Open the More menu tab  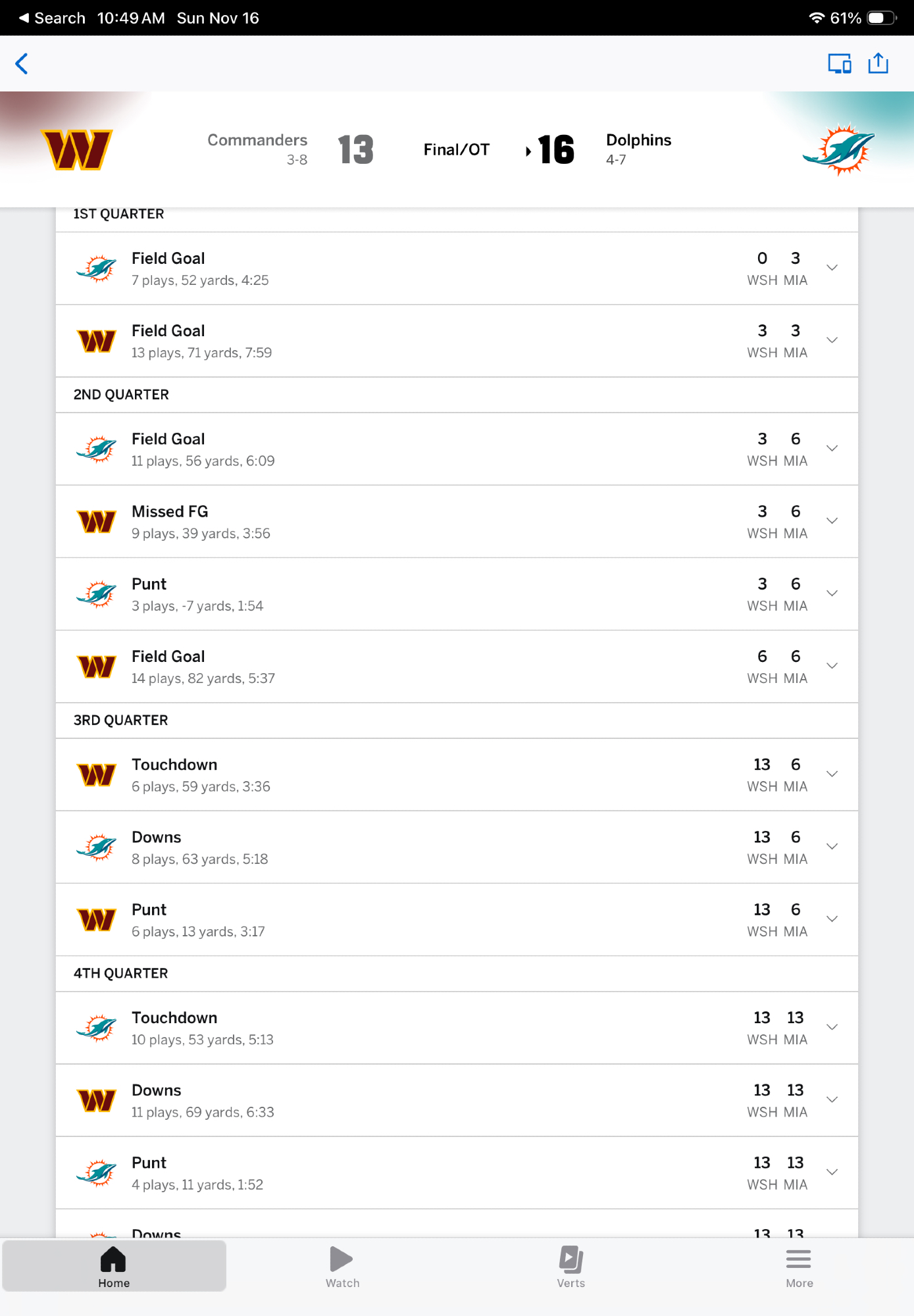(x=799, y=1266)
